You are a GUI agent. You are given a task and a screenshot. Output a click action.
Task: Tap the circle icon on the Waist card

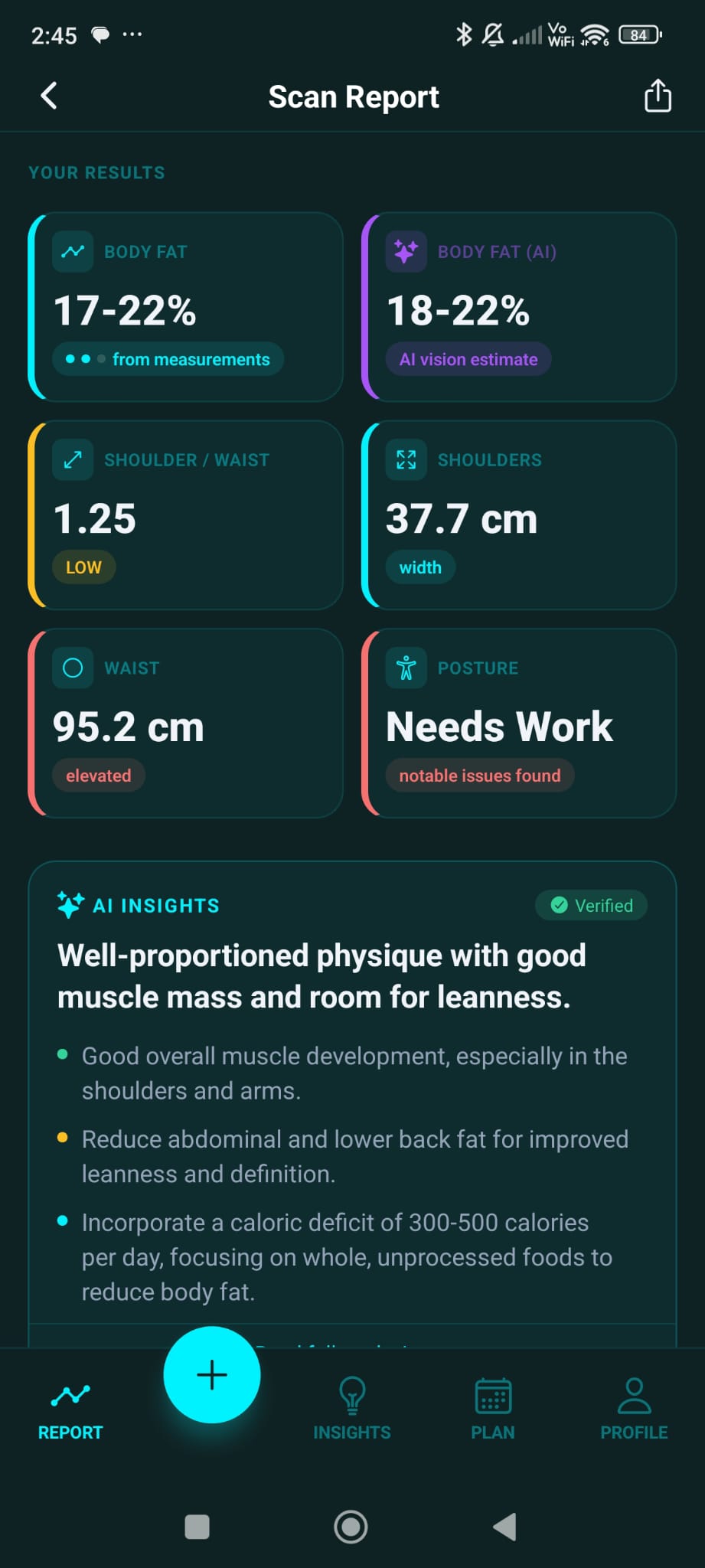72,667
